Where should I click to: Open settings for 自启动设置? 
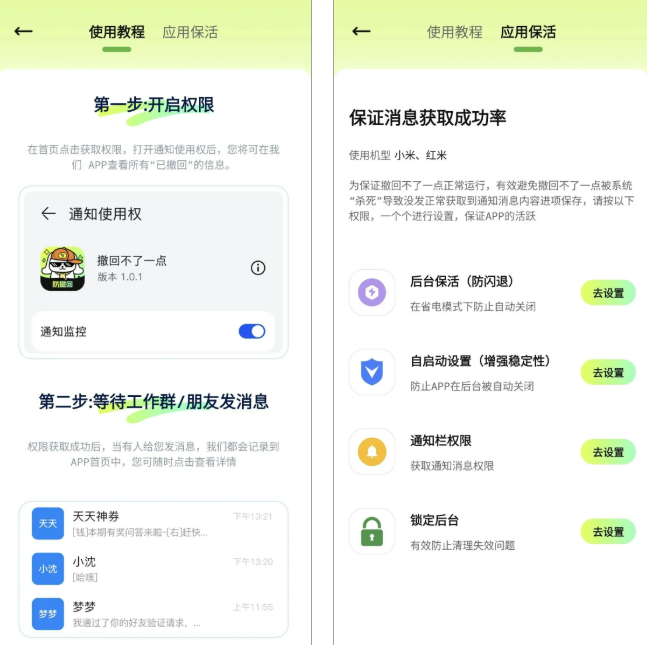click(x=607, y=372)
